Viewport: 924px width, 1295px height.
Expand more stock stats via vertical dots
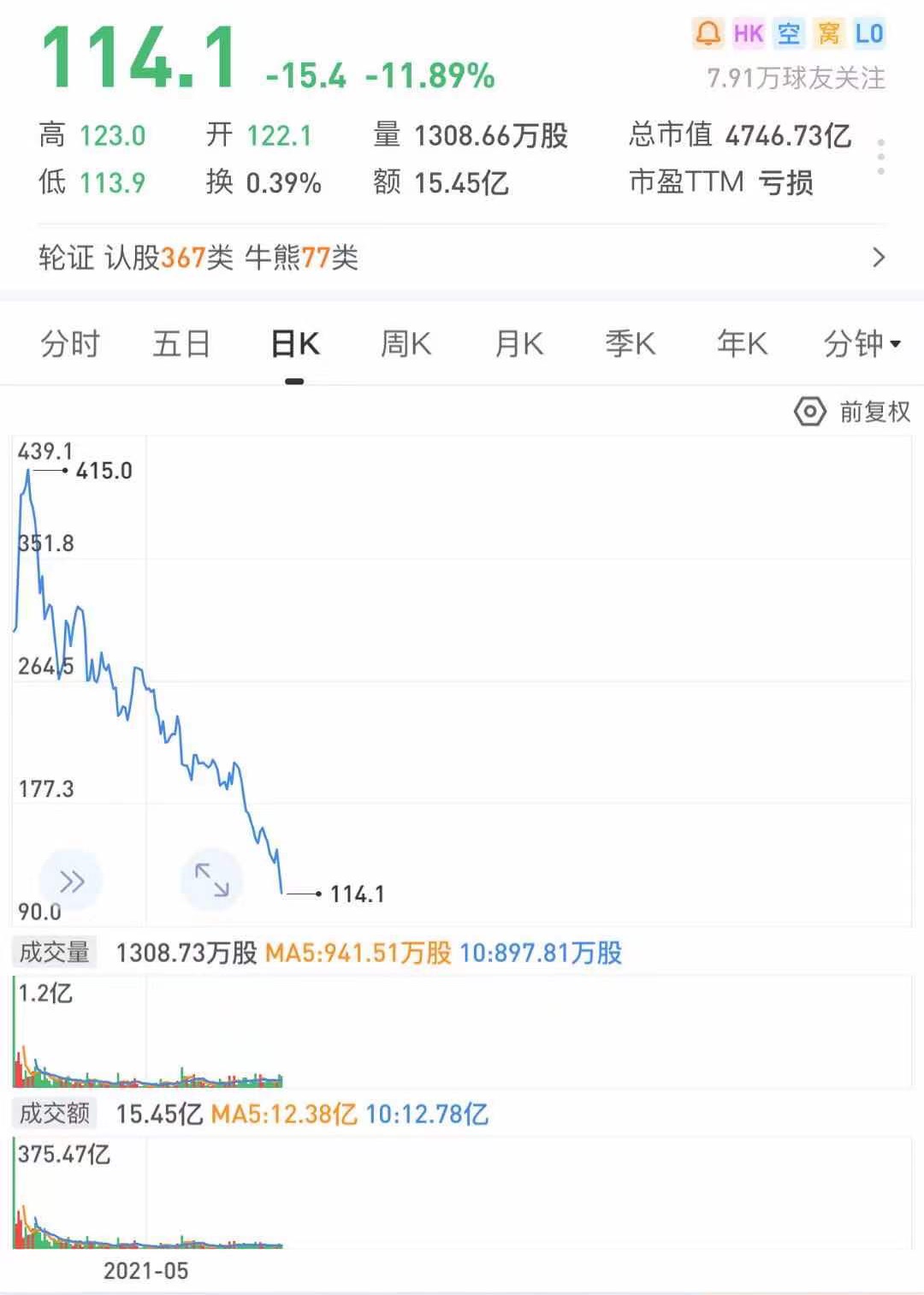click(880, 157)
